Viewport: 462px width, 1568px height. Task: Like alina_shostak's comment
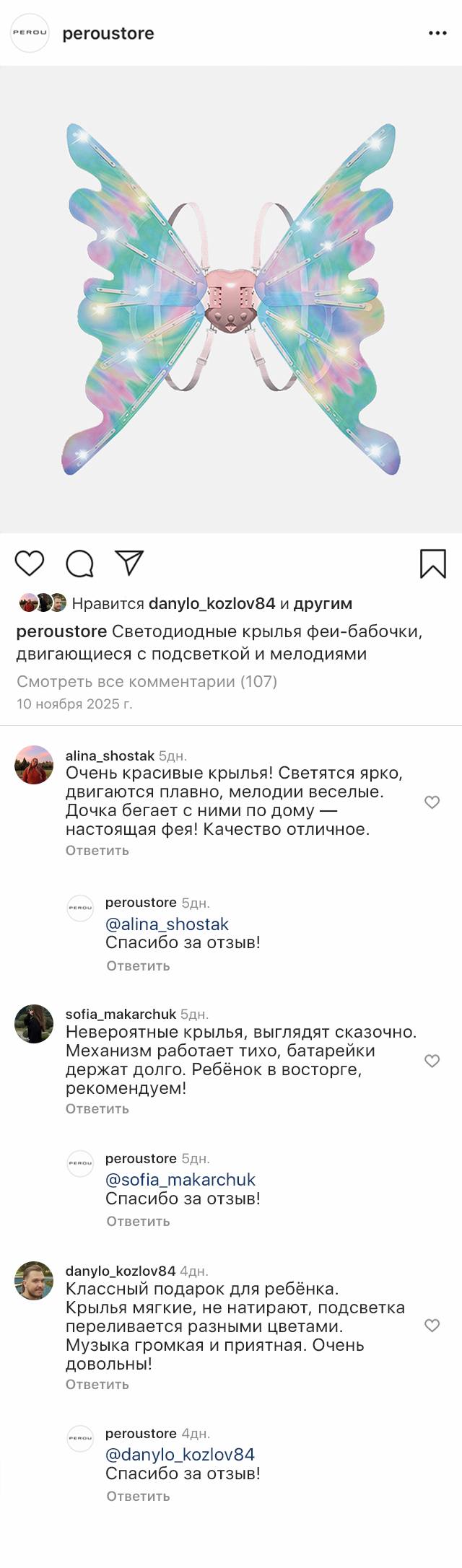432,802
